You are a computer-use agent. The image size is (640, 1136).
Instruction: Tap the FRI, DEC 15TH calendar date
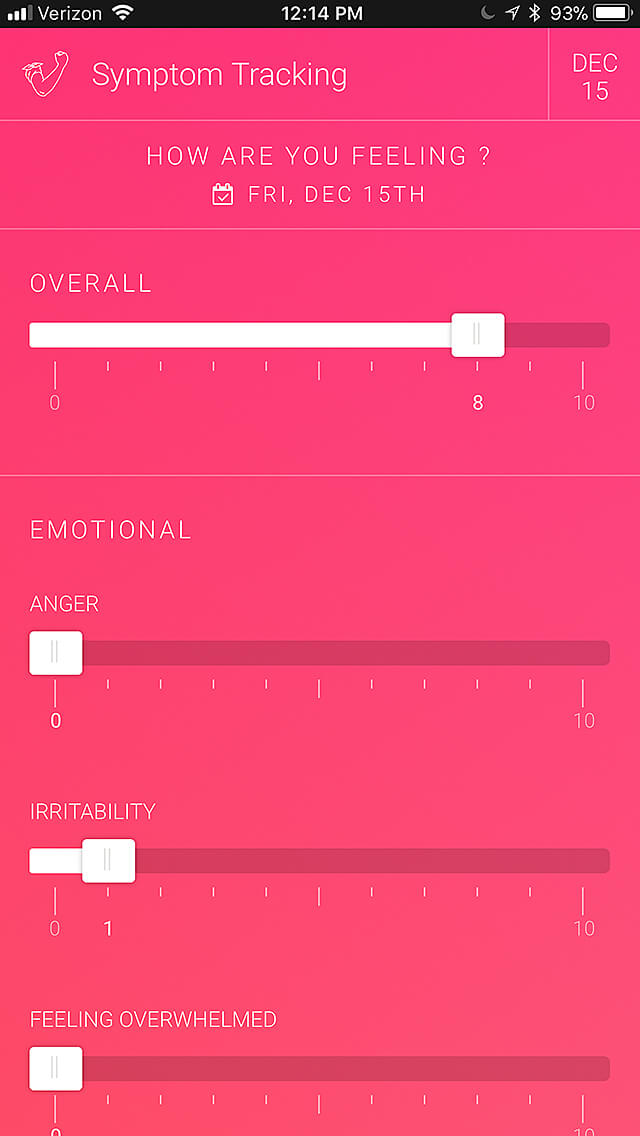click(x=319, y=195)
